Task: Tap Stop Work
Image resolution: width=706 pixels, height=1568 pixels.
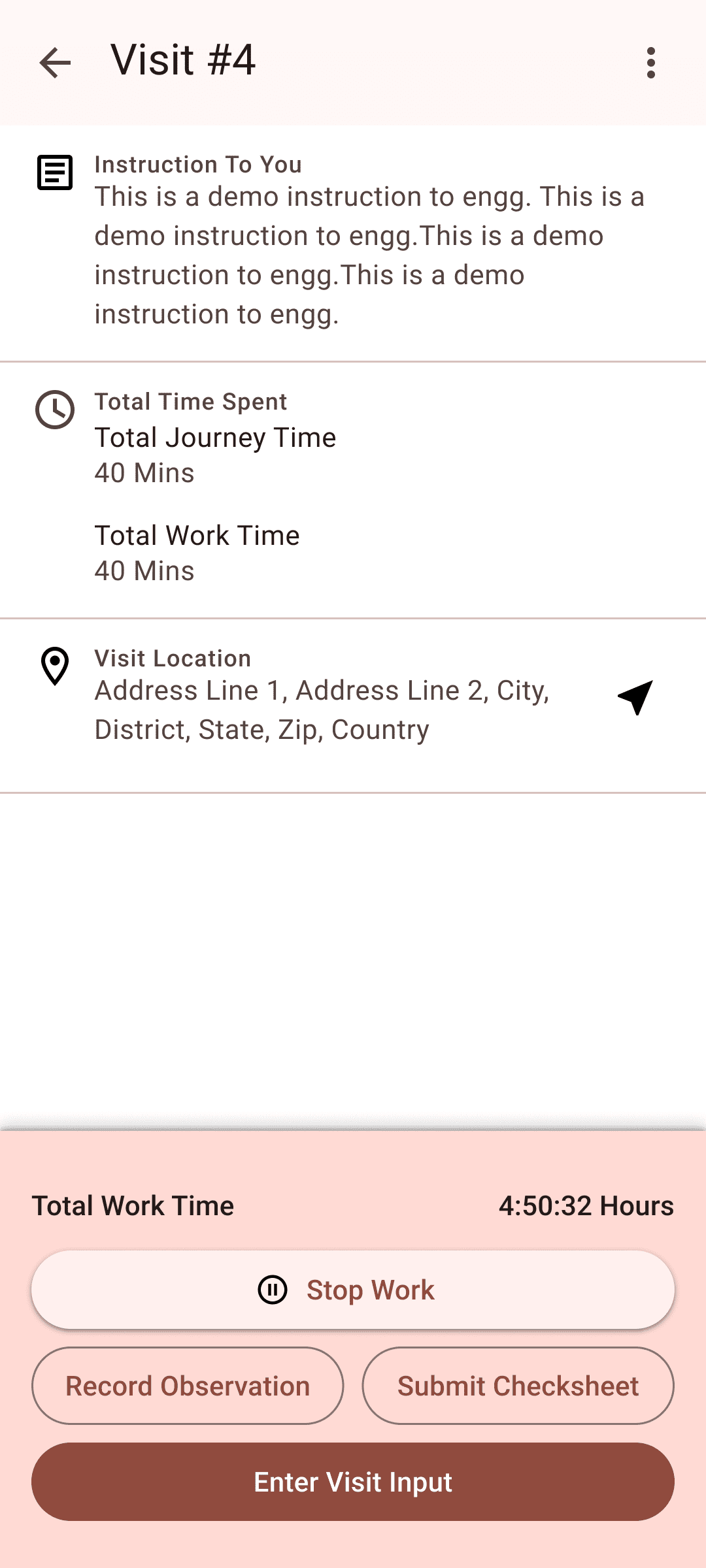Action: click(x=353, y=1290)
